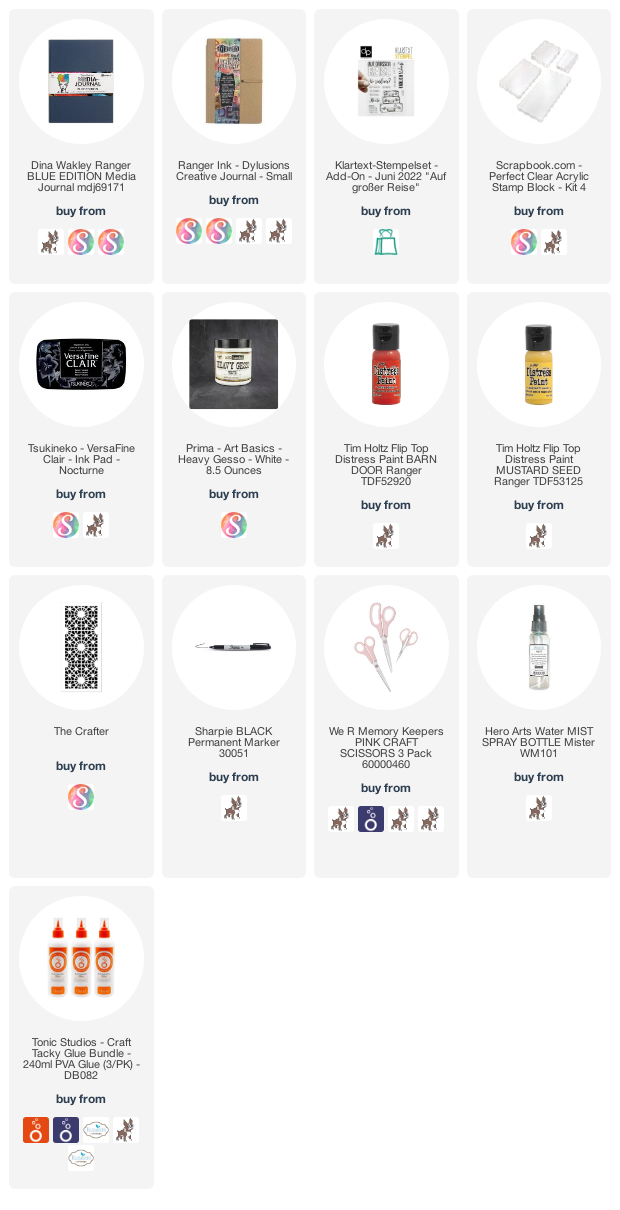620x1210 pixels.
Task: Tap the store icon under Hero Arts Water Mist
Action: (539, 808)
